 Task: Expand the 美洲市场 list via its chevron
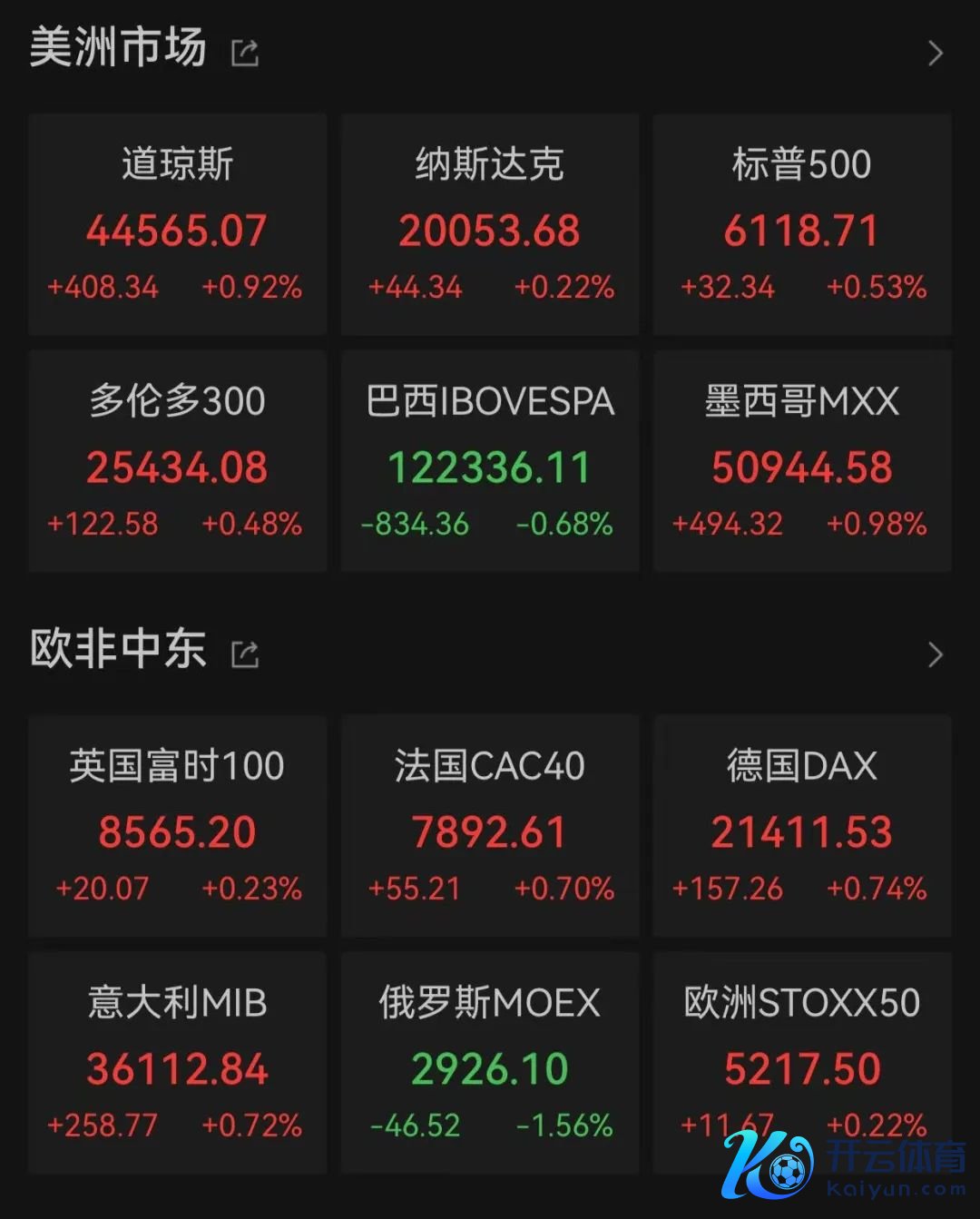click(x=936, y=54)
